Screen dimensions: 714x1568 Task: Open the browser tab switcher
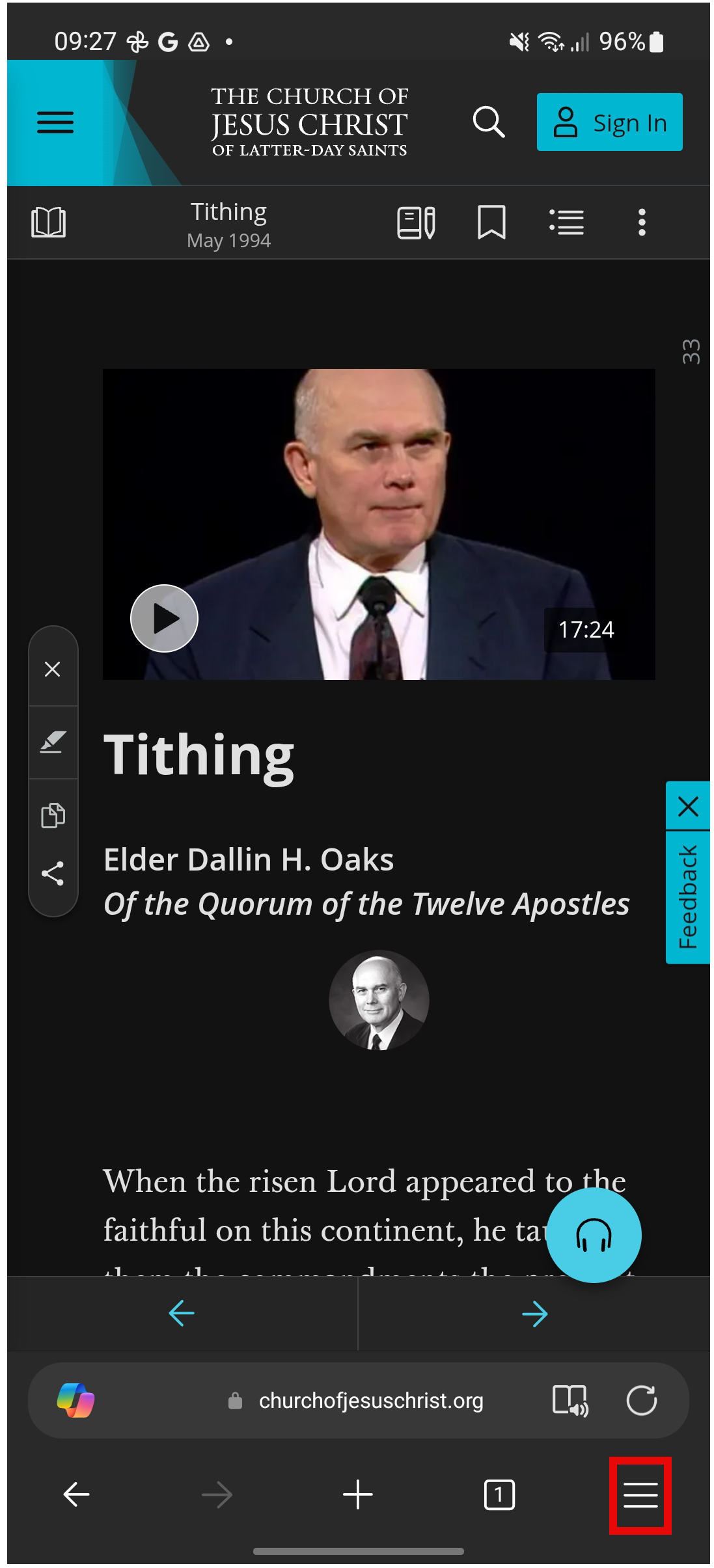[x=499, y=1494]
